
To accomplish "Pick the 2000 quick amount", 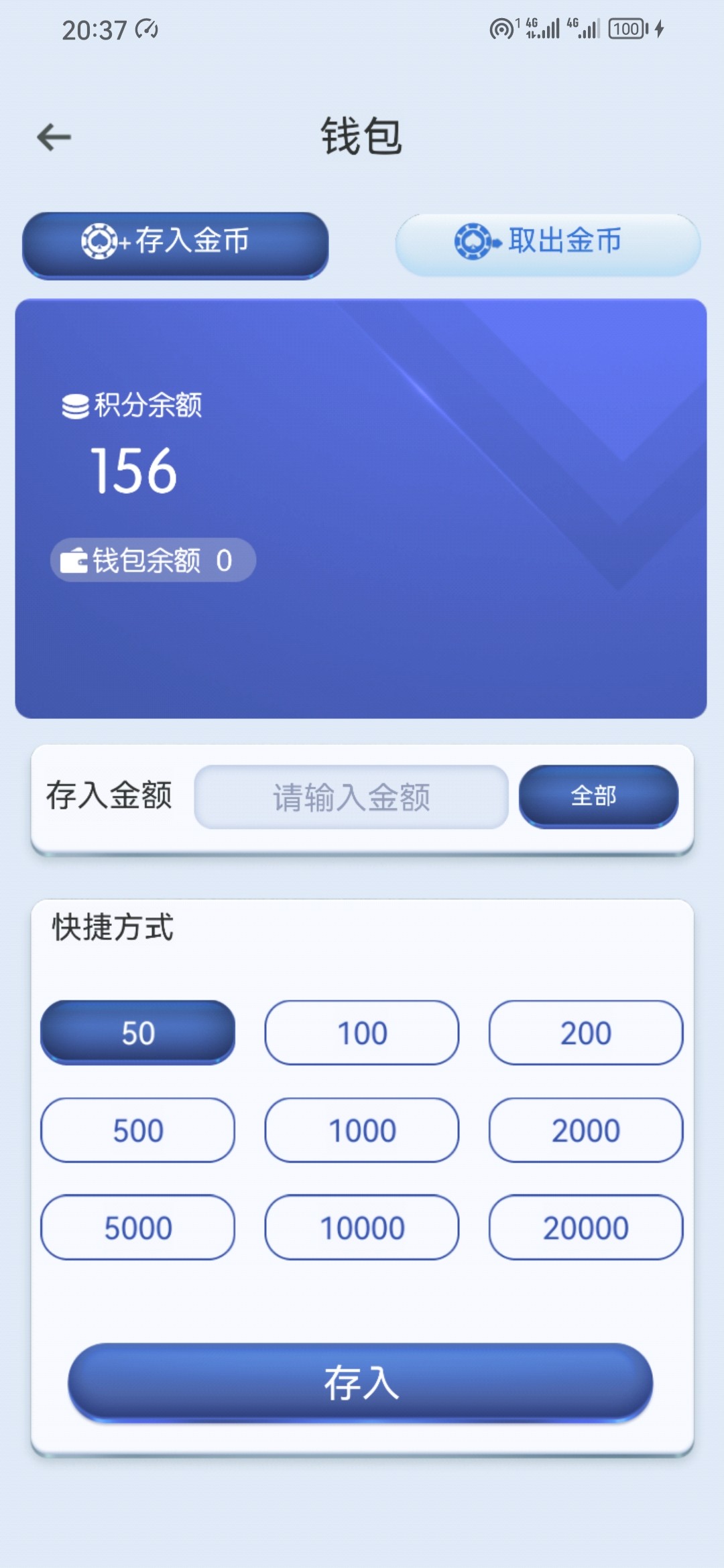I will click(586, 1130).
